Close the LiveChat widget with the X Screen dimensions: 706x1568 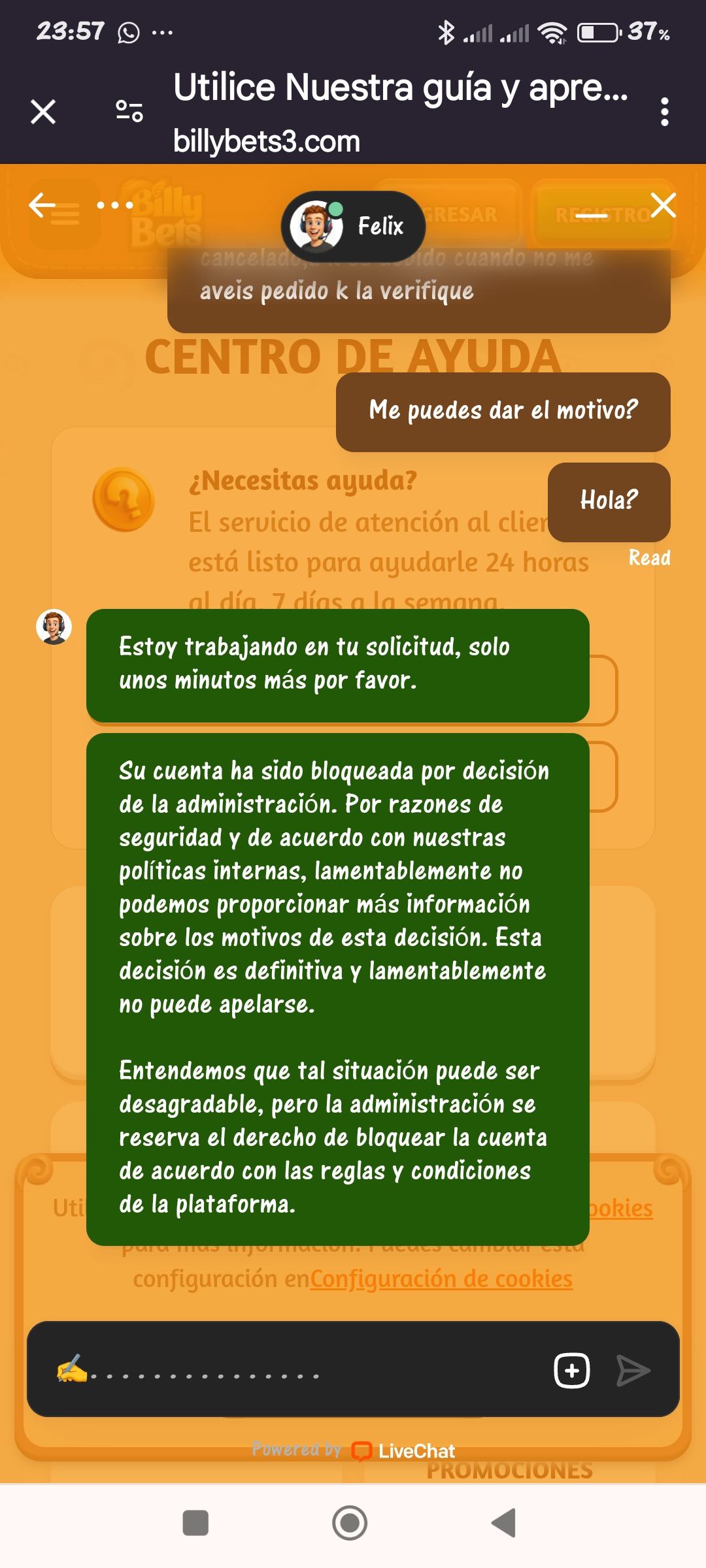[664, 206]
